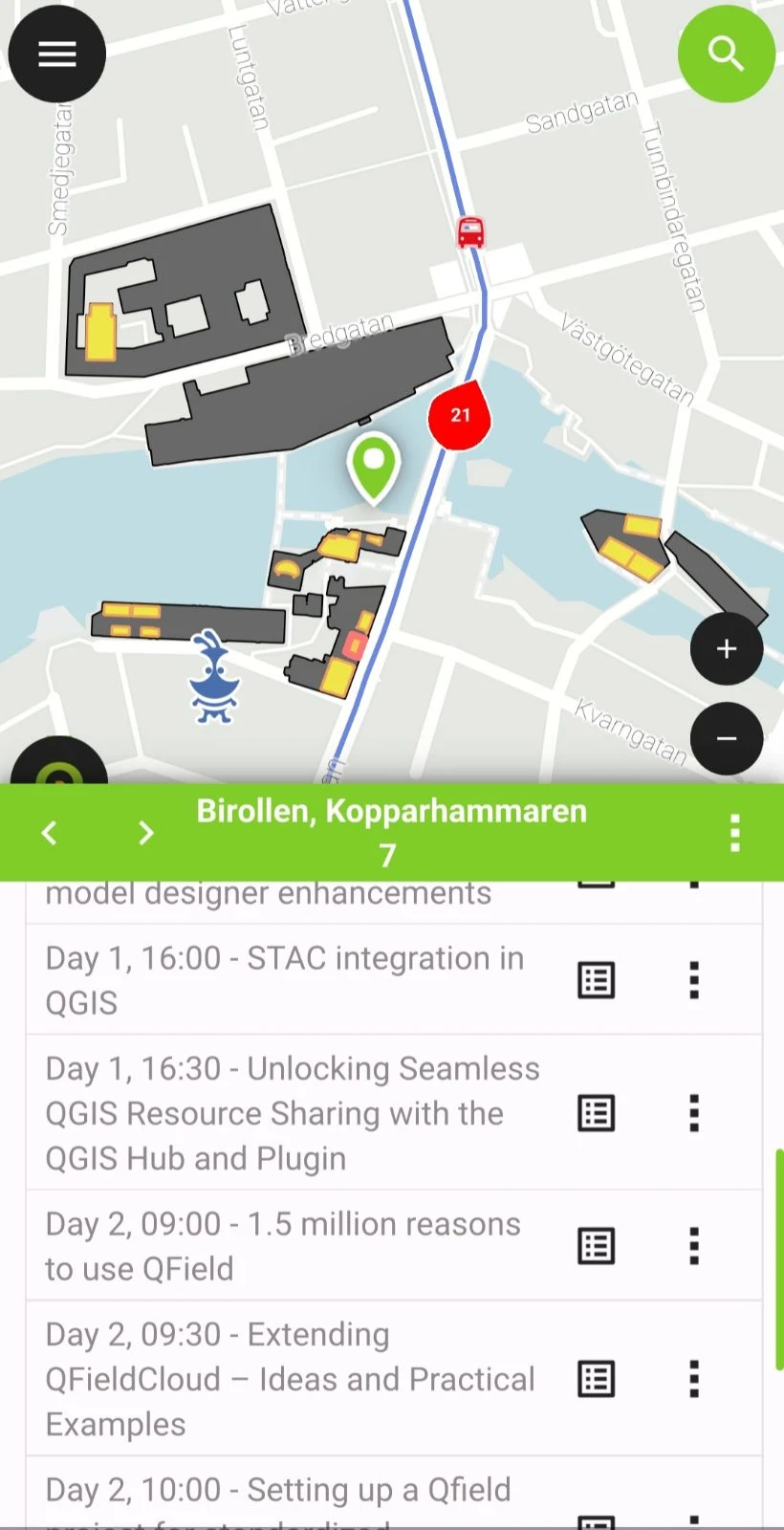The height and width of the screenshot is (1530, 784).
Task: Open kebab menu for STAC integration entry
Action: 693,980
